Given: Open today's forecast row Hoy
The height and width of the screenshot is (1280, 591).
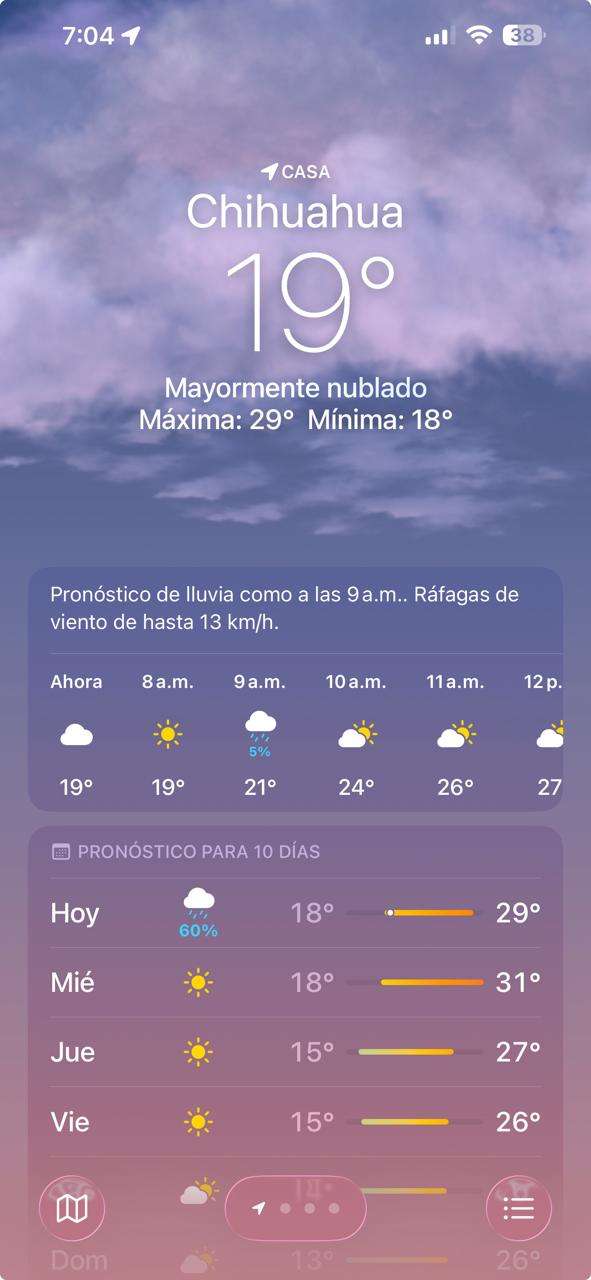Looking at the screenshot, I should tap(296, 913).
